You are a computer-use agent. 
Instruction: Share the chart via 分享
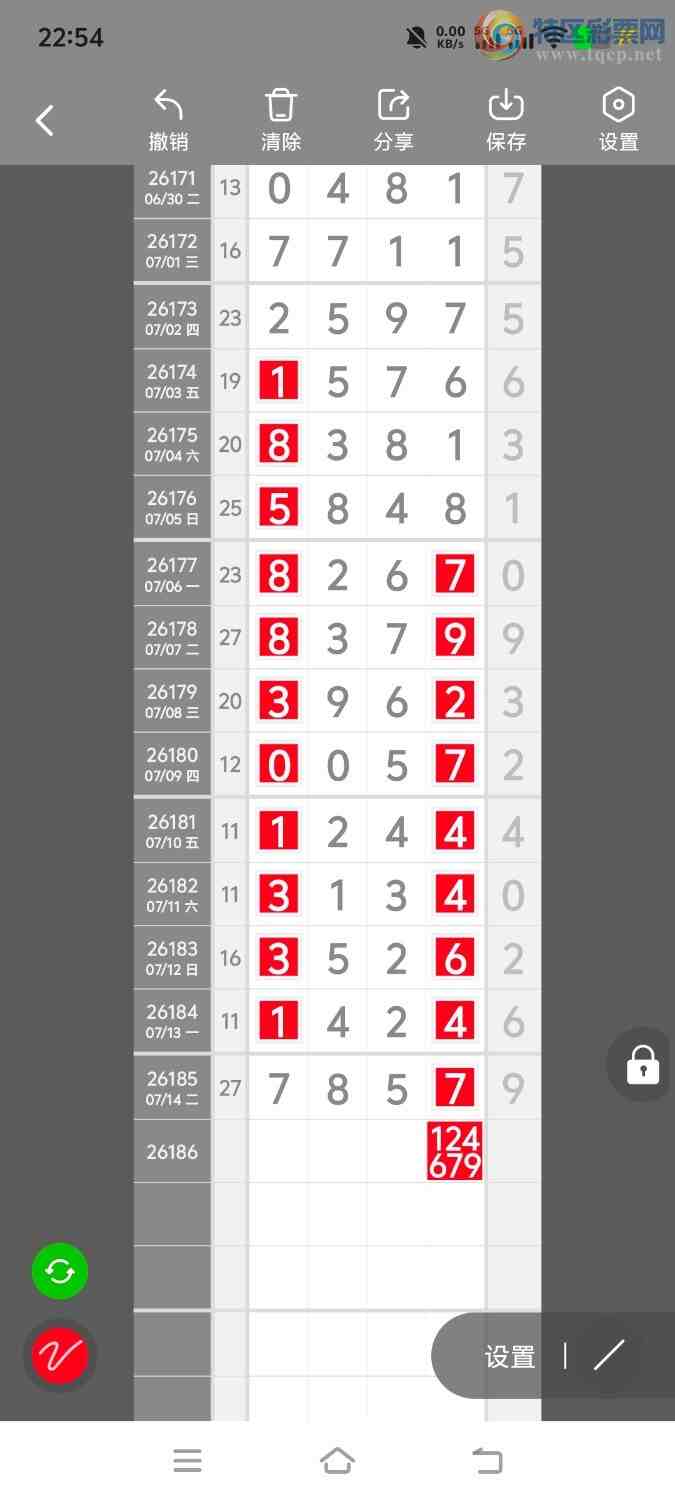[393, 120]
